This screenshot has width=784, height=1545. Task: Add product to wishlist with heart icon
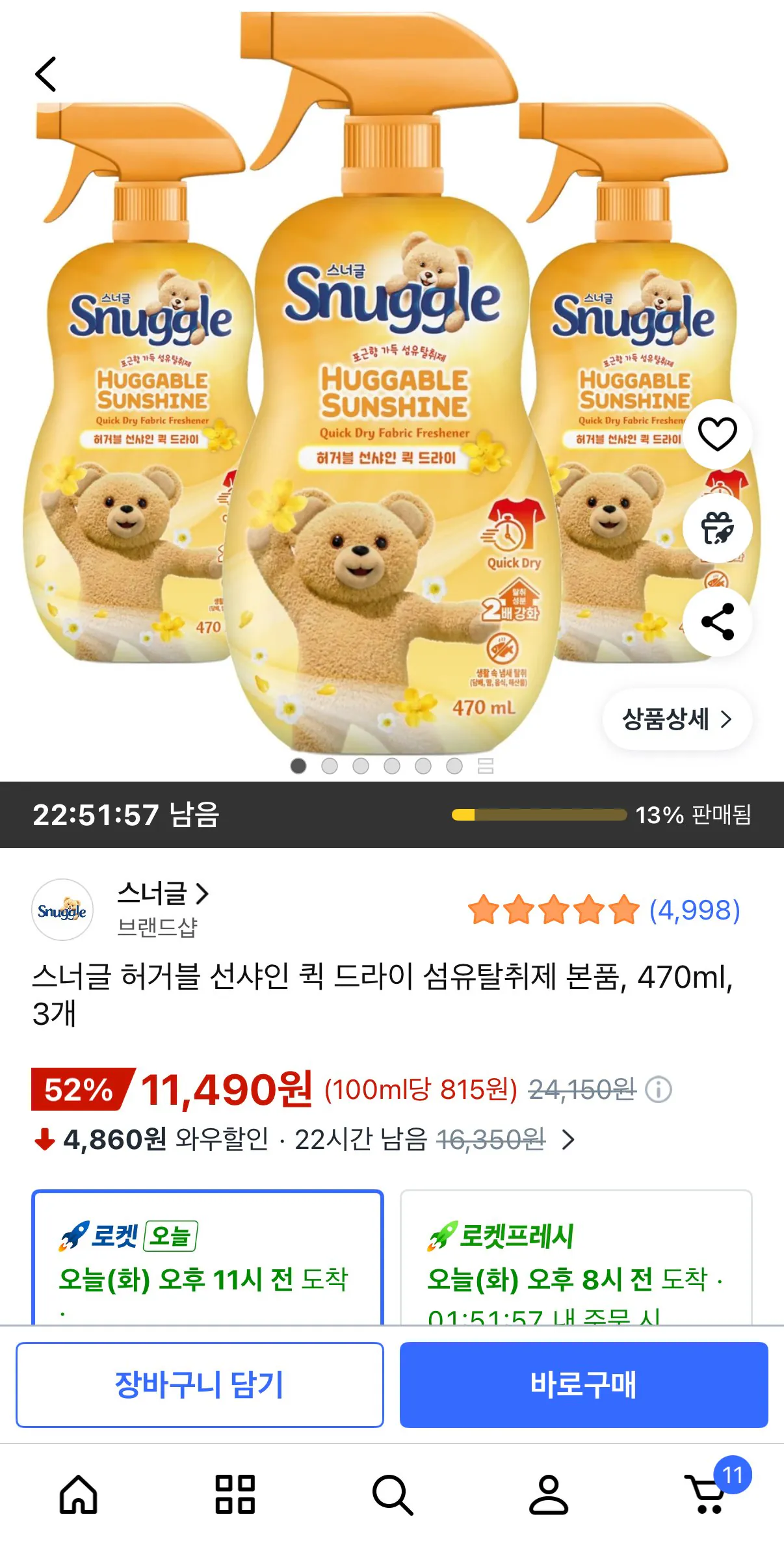pyautogui.click(x=717, y=434)
